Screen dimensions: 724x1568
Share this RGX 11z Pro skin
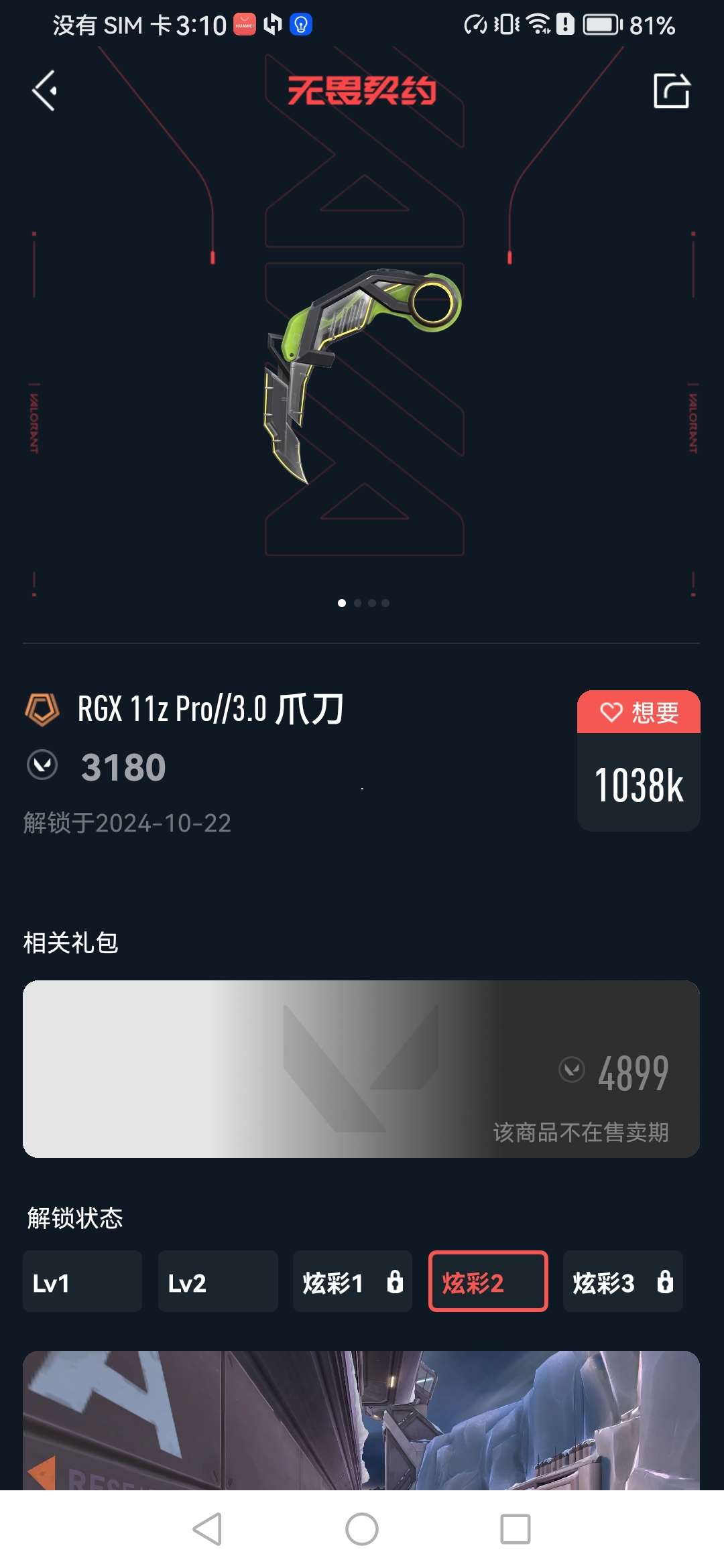671,90
